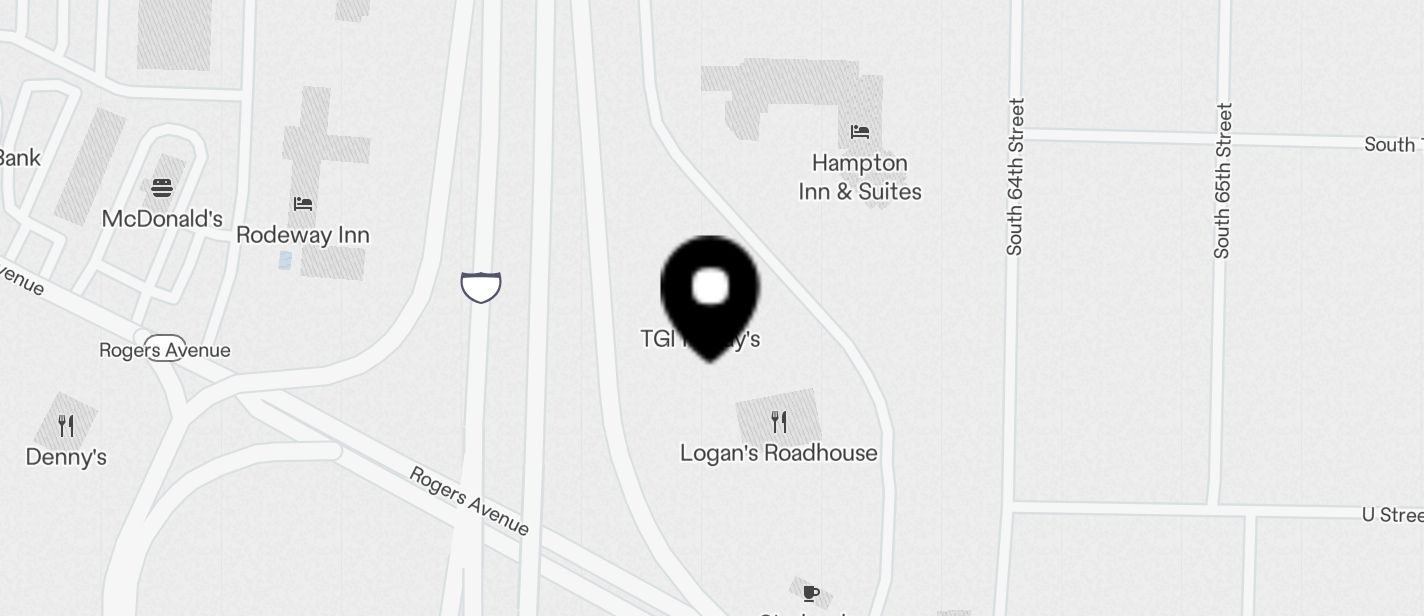Open the Rodeway Inn hotel marker
The width and height of the screenshot is (1424, 616).
(x=303, y=204)
